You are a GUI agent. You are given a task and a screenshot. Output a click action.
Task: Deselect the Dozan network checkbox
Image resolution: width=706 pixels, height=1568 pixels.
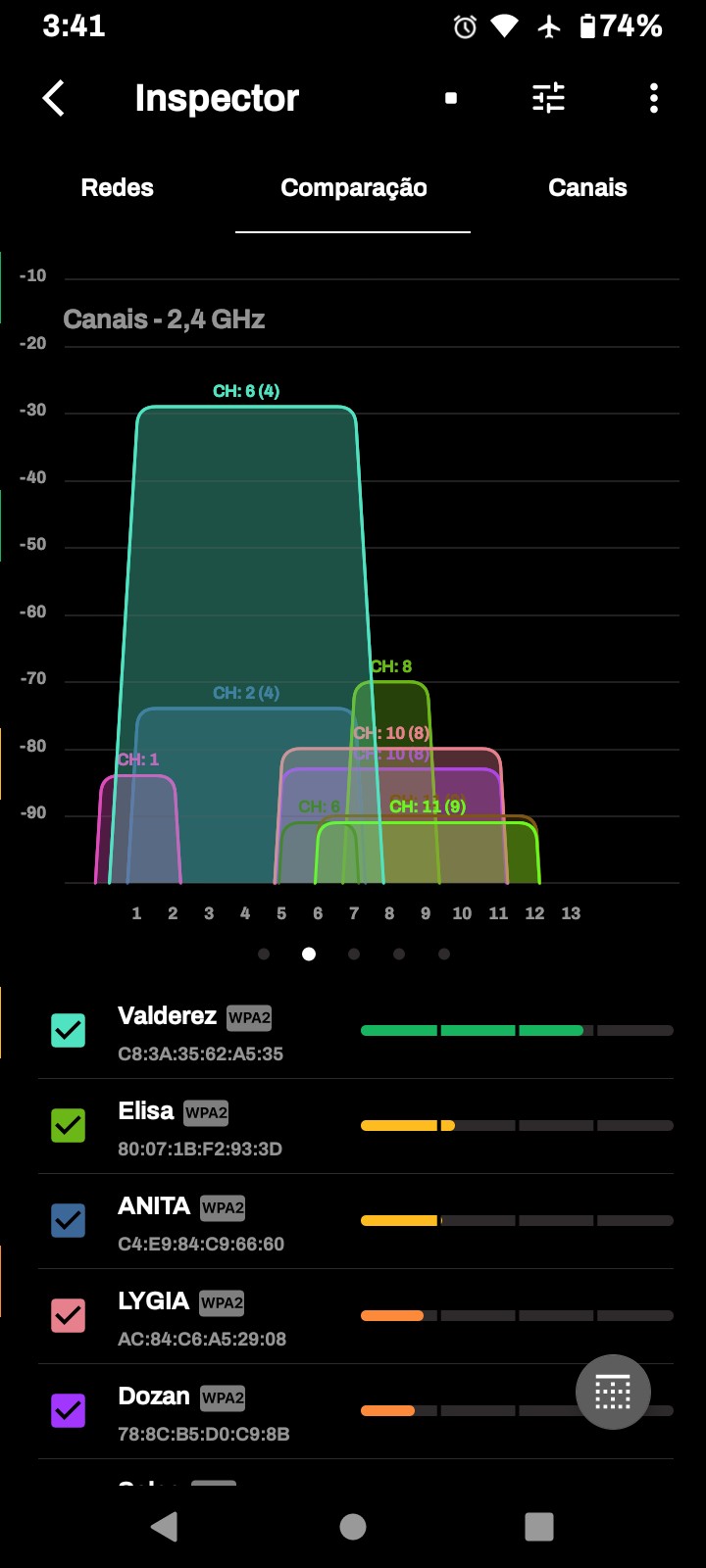69,1410
